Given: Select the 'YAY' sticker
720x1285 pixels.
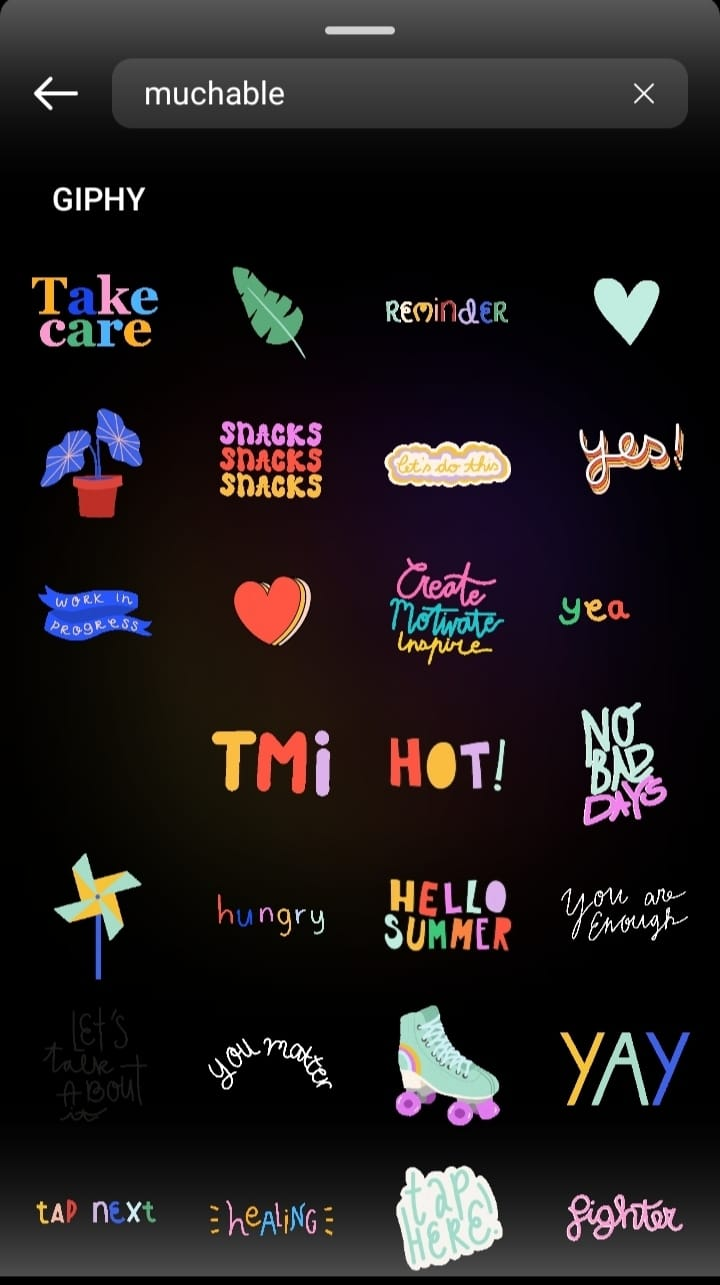Looking at the screenshot, I should tap(625, 1067).
